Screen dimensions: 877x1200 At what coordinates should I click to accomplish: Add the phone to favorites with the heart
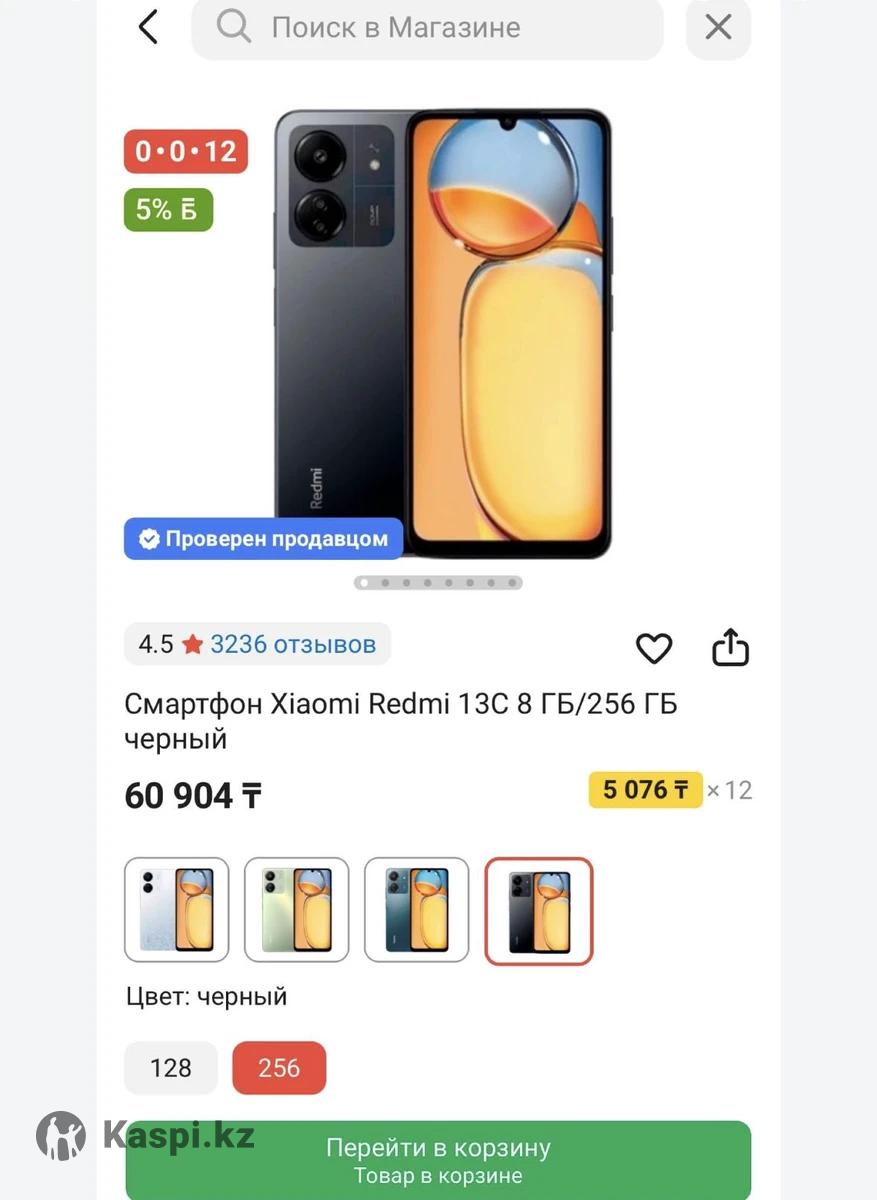(x=654, y=648)
